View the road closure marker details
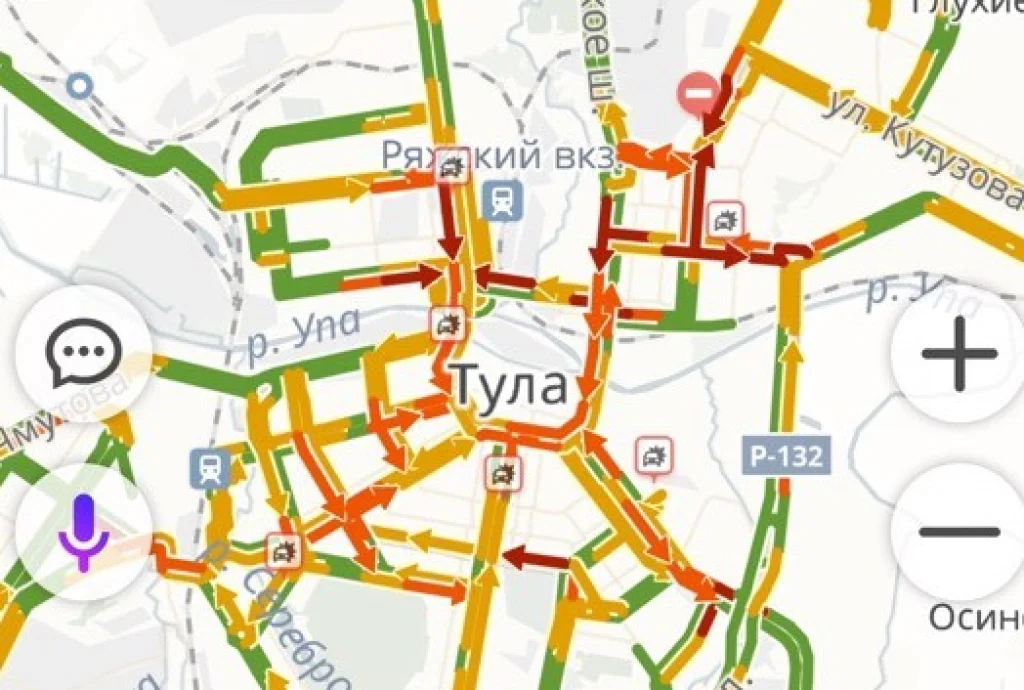The image size is (1024, 690). [x=697, y=93]
